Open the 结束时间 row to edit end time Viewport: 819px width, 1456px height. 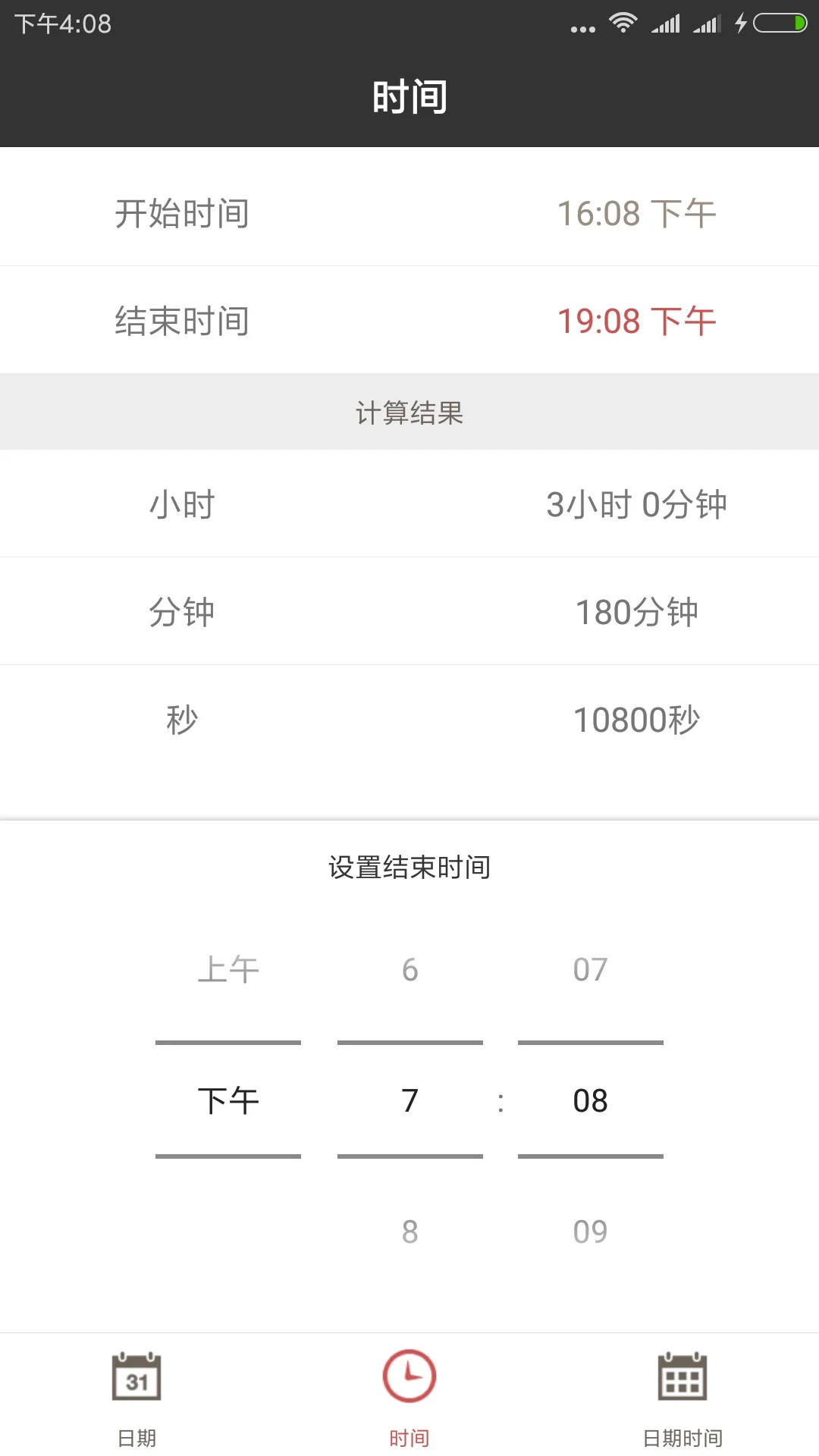point(409,320)
